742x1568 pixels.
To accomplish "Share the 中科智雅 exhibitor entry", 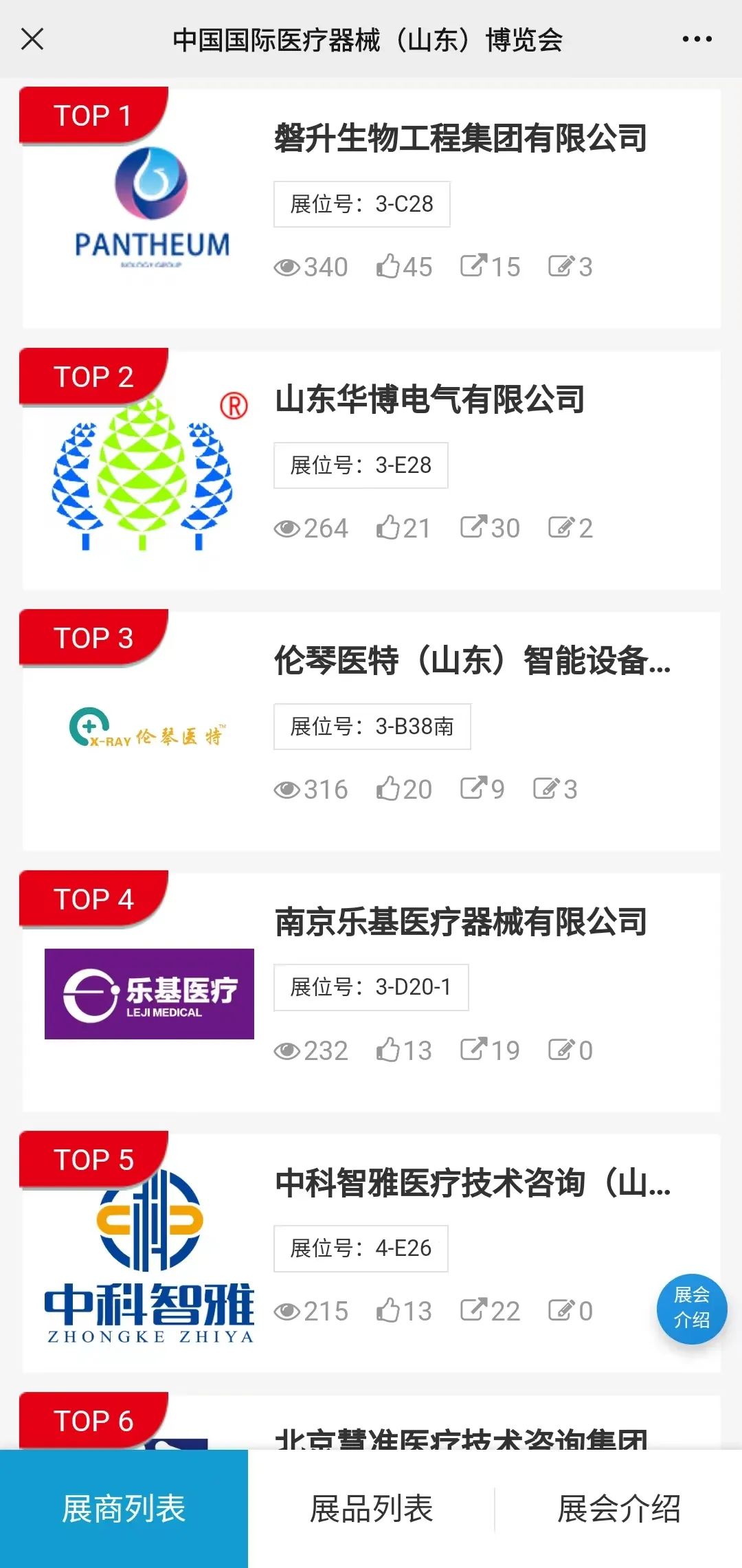I will [x=473, y=1310].
